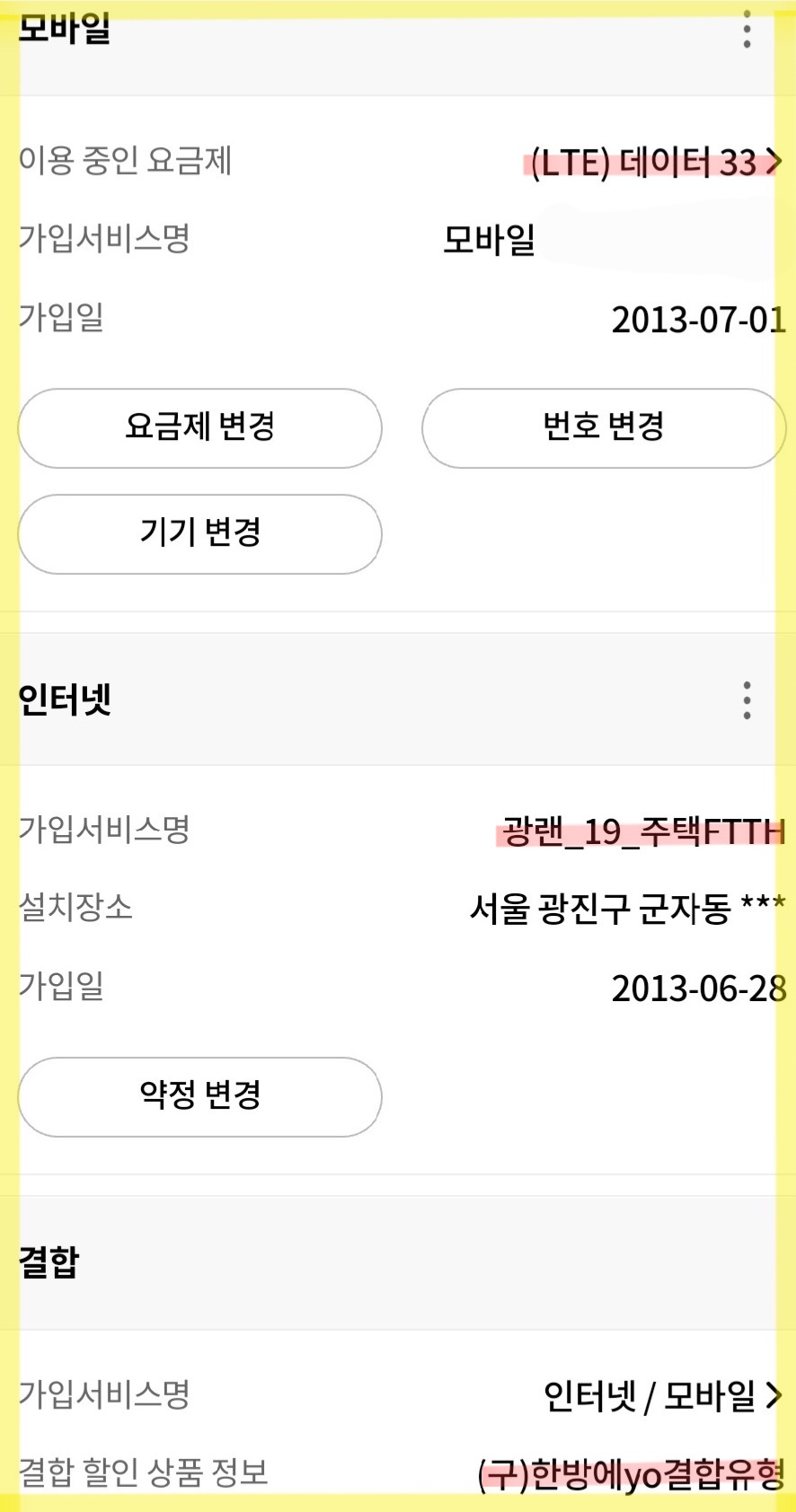Tap the 약정 변경 button
The width and height of the screenshot is (796, 1512).
pos(199,1096)
